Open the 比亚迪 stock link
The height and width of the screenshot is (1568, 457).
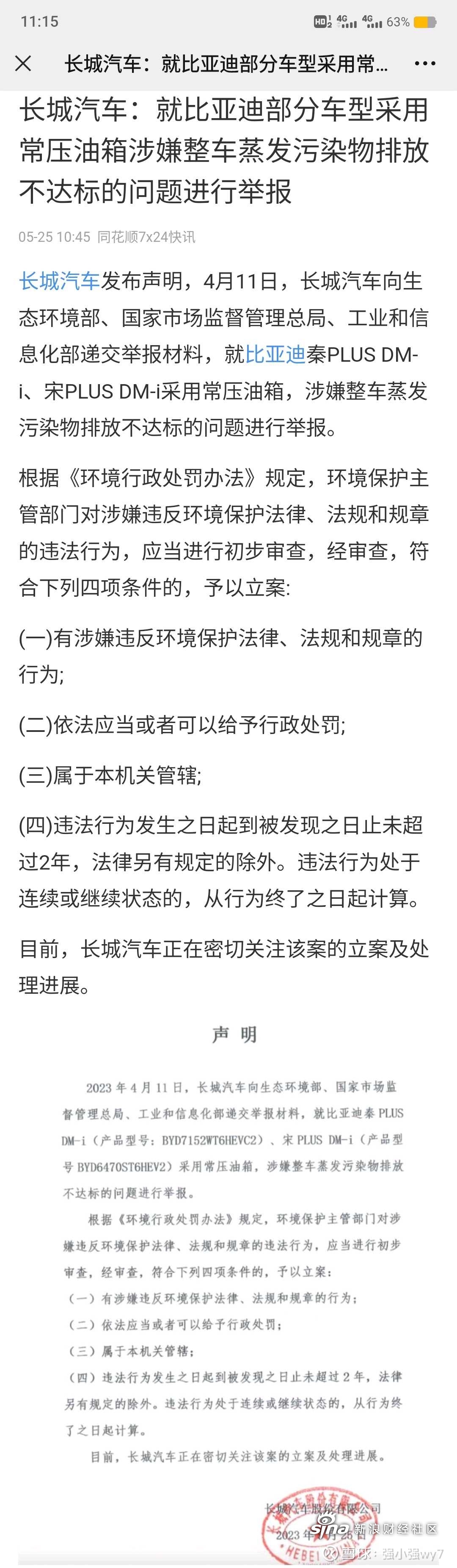click(275, 354)
